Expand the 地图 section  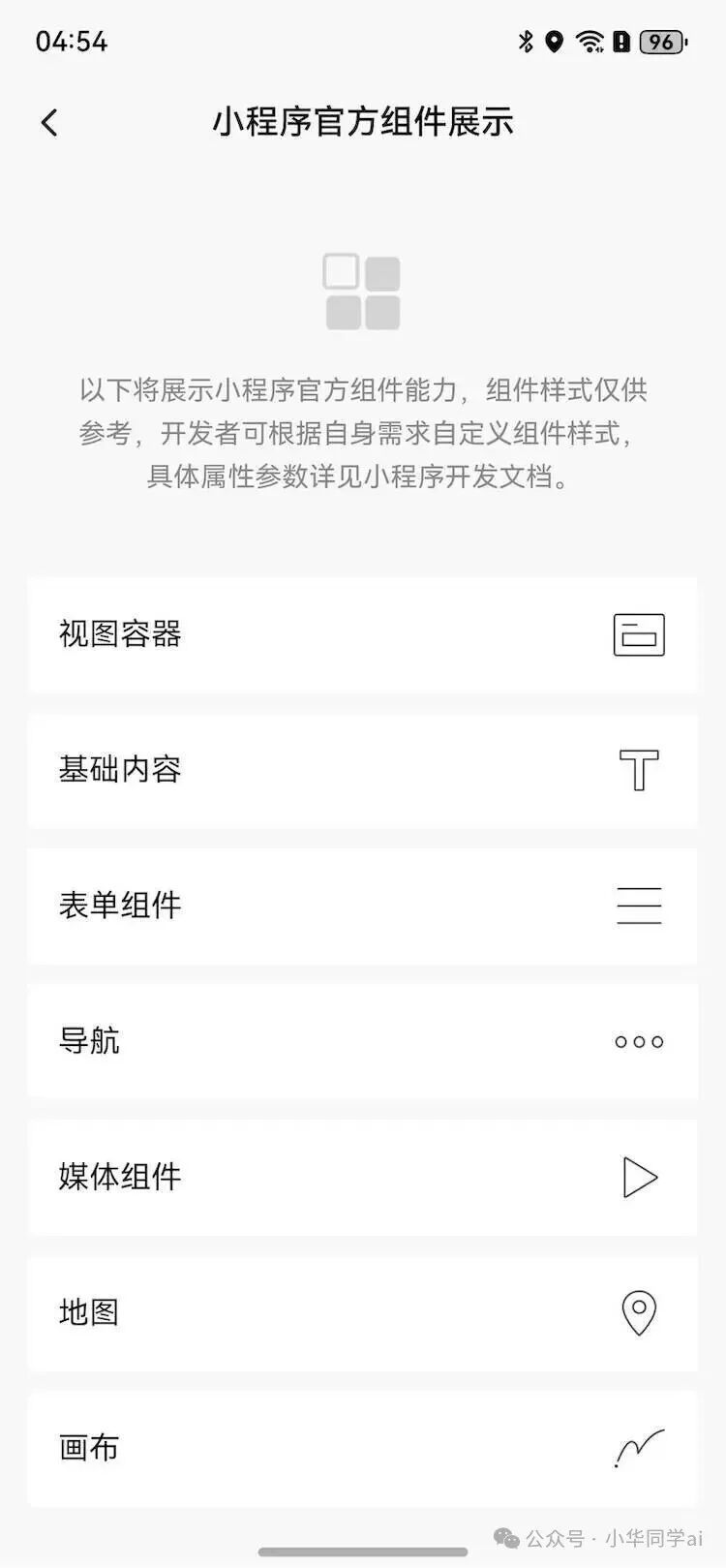tap(363, 1313)
